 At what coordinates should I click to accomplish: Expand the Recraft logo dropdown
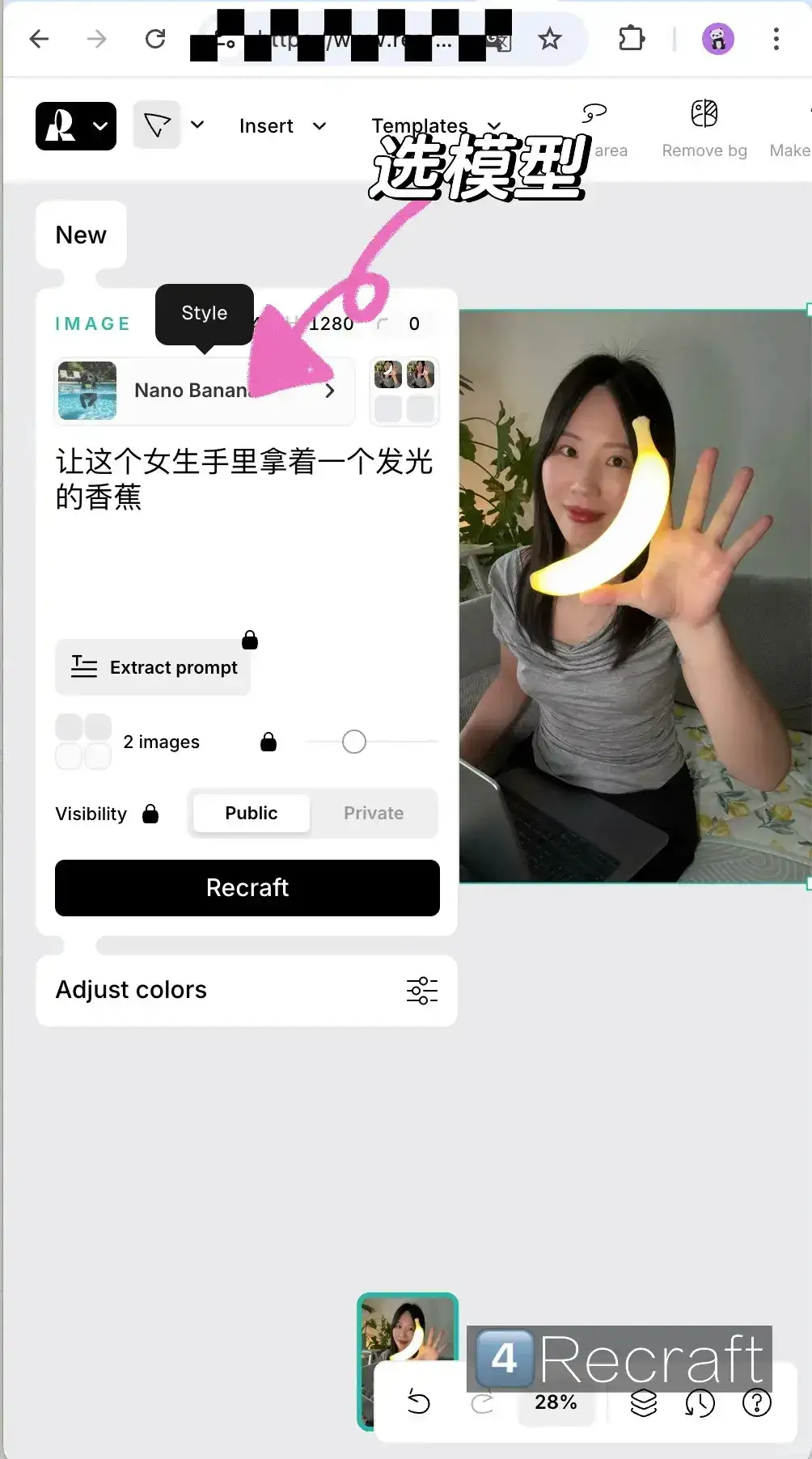pos(75,125)
